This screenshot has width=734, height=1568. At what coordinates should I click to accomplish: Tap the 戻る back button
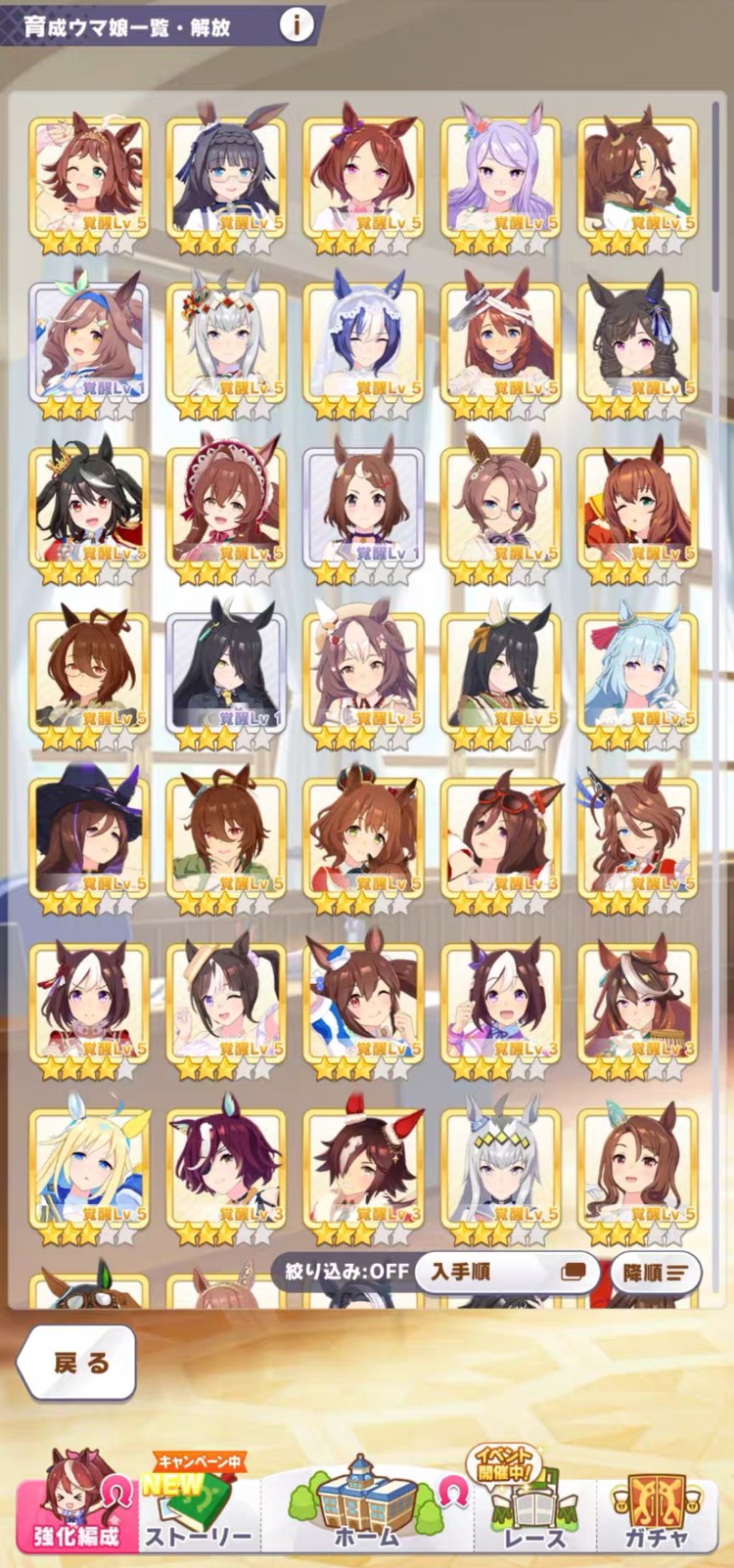click(x=77, y=1362)
